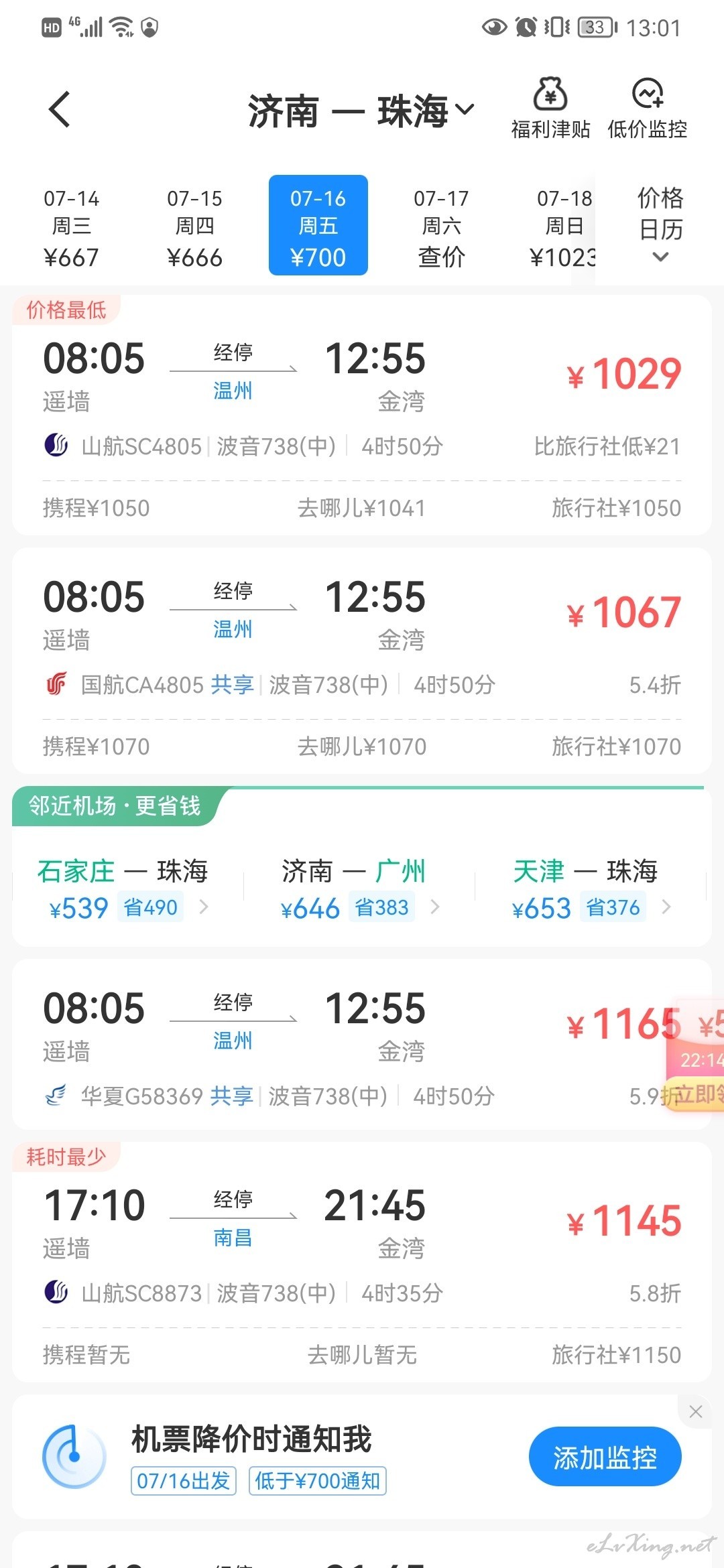
Task: Select 07-17 周六 to check price
Action: click(x=441, y=227)
